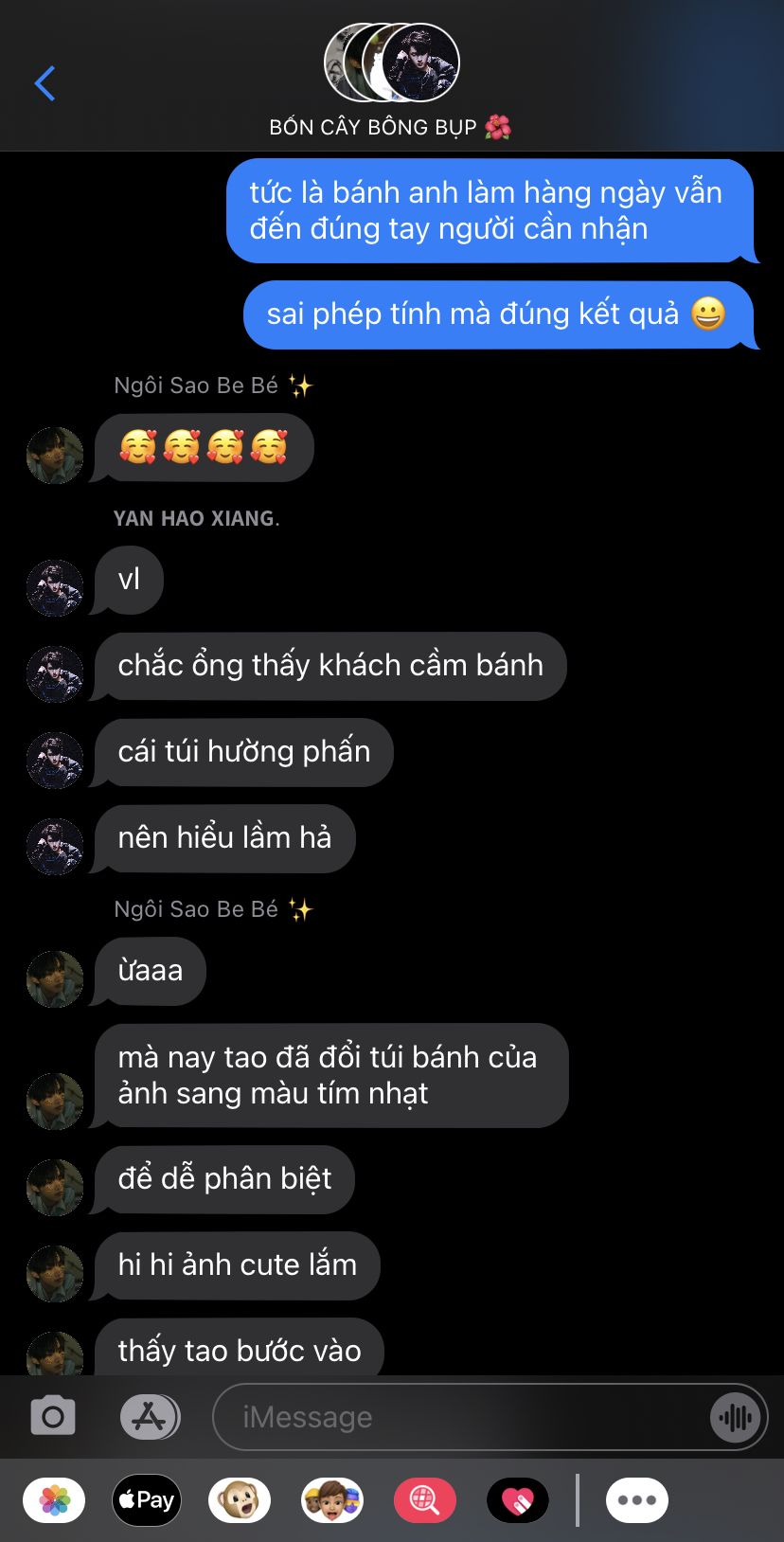This screenshot has height=1542, width=784.
Task: Open the camera to take a photo
Action: click(x=53, y=1417)
